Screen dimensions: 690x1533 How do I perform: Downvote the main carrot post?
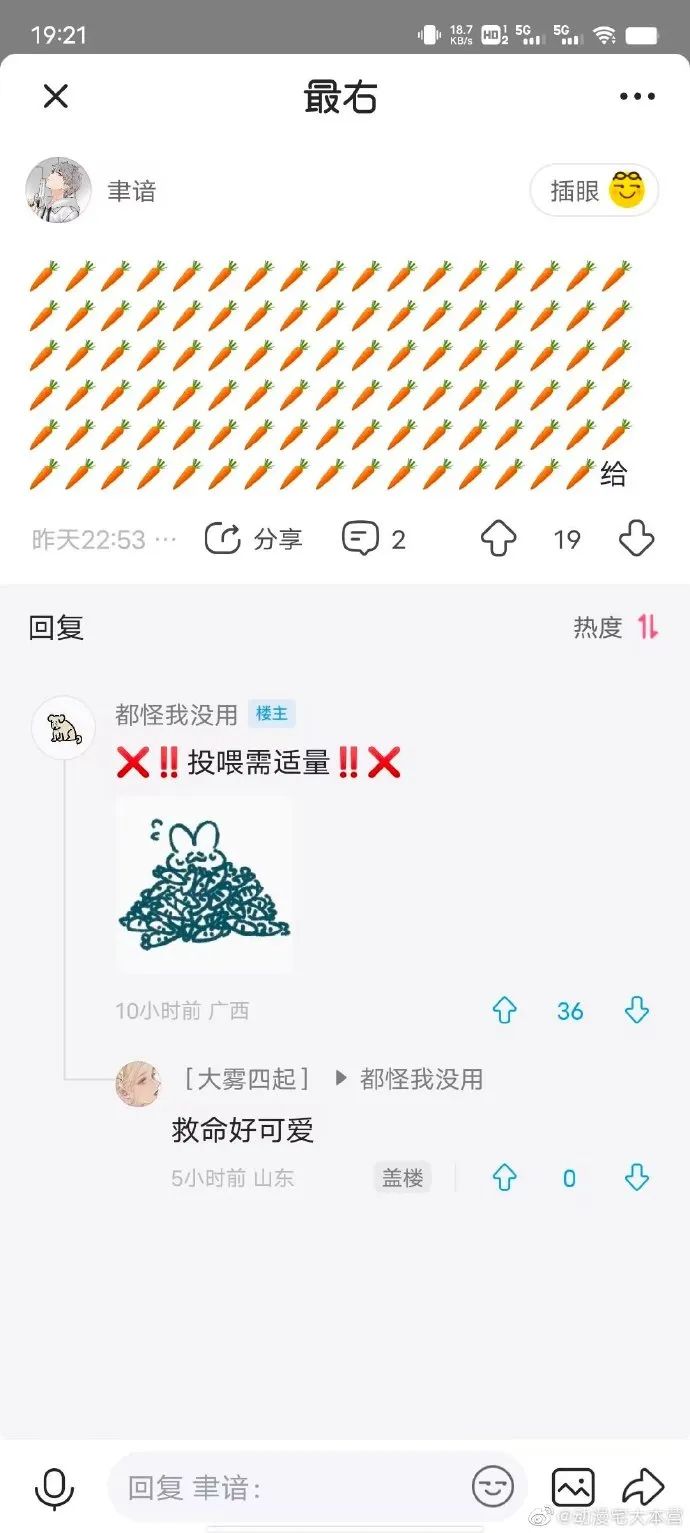[x=636, y=539]
